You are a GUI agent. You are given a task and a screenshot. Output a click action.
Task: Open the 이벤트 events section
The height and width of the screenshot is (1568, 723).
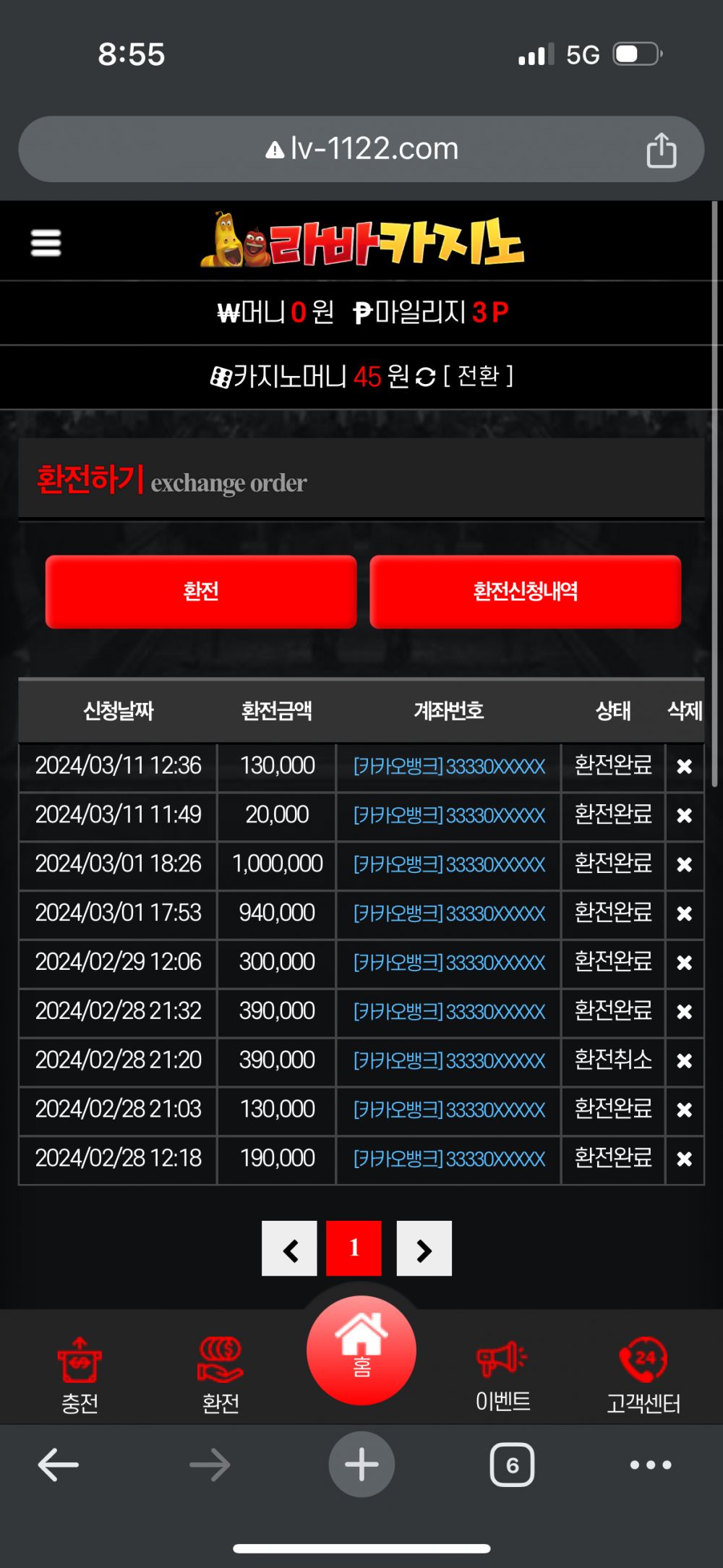point(502,1374)
